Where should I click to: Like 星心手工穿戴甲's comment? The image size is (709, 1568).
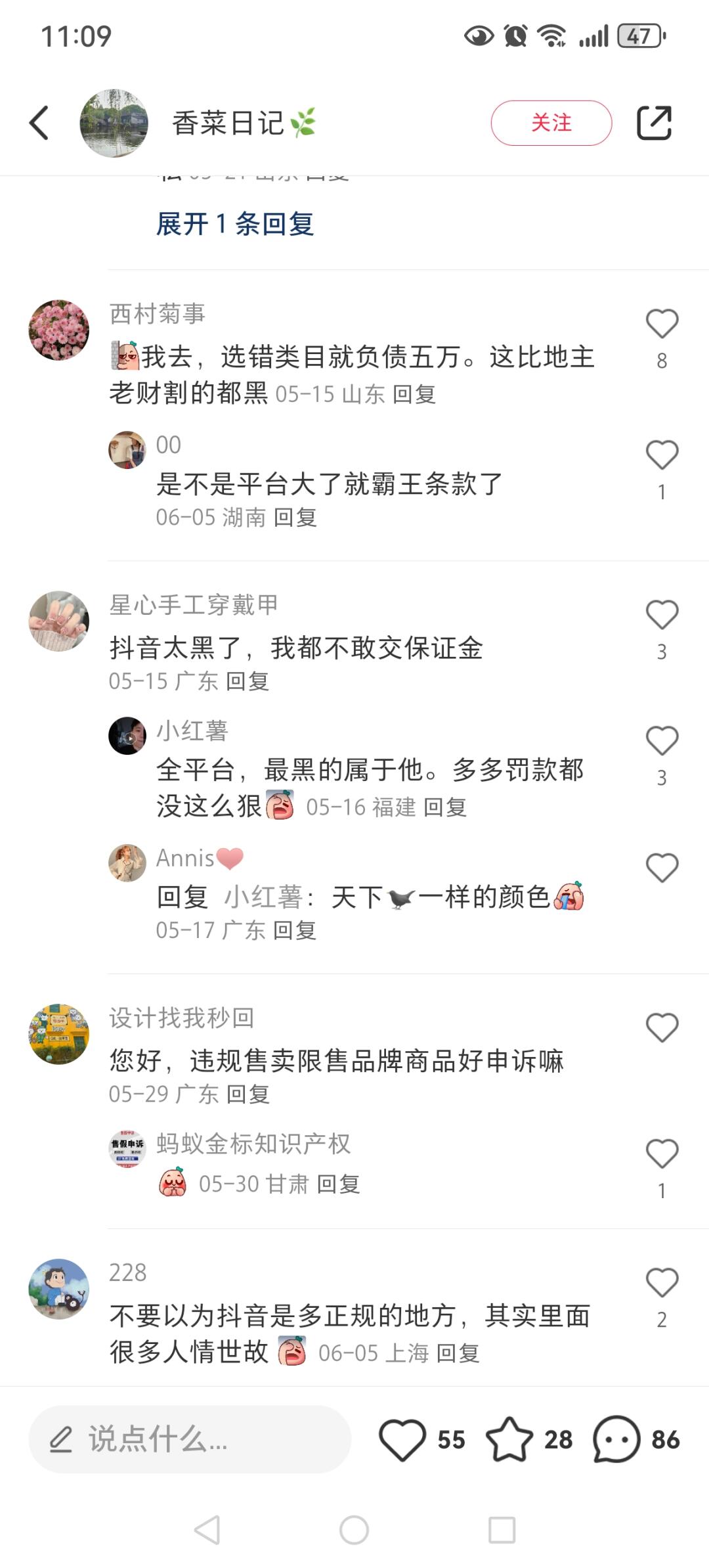662,616
